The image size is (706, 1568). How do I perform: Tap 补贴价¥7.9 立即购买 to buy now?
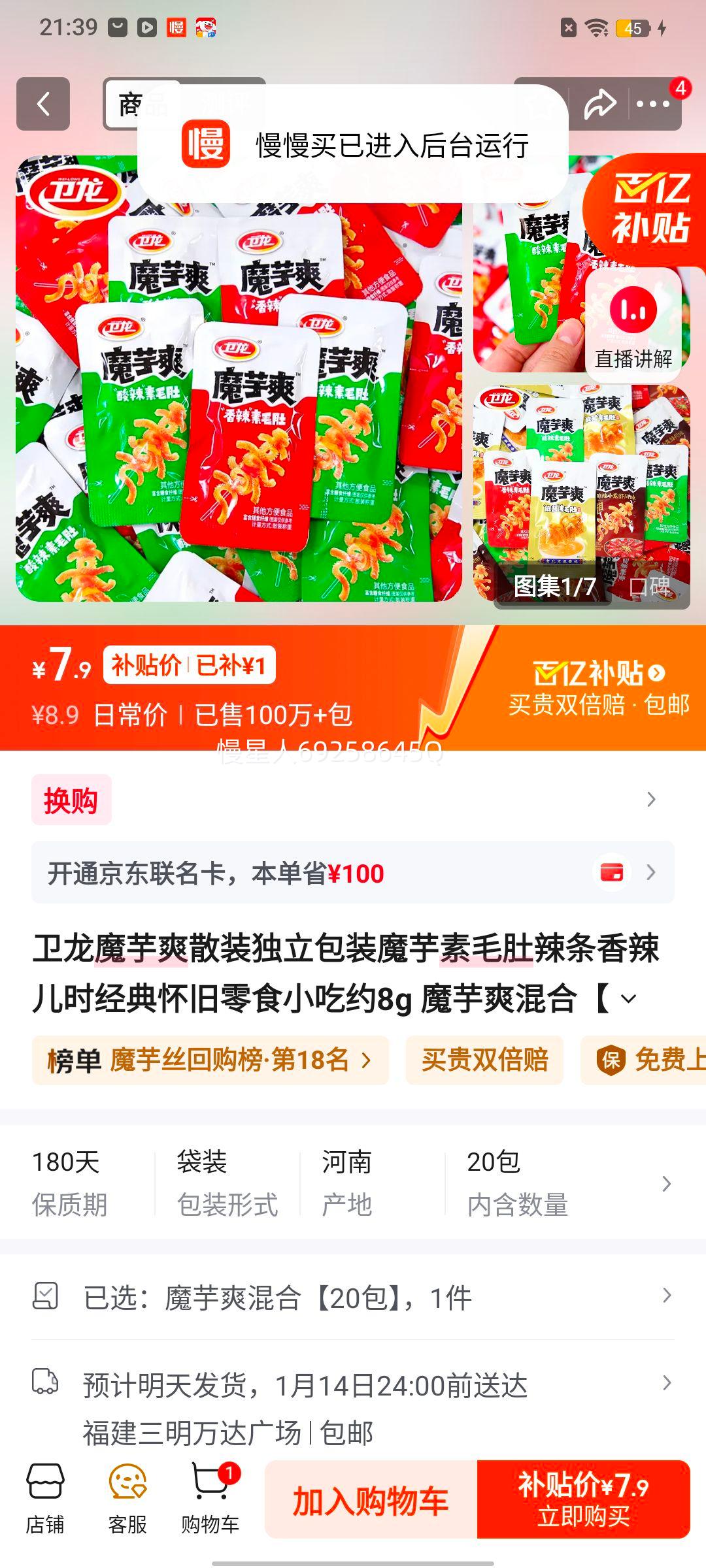587,1496
